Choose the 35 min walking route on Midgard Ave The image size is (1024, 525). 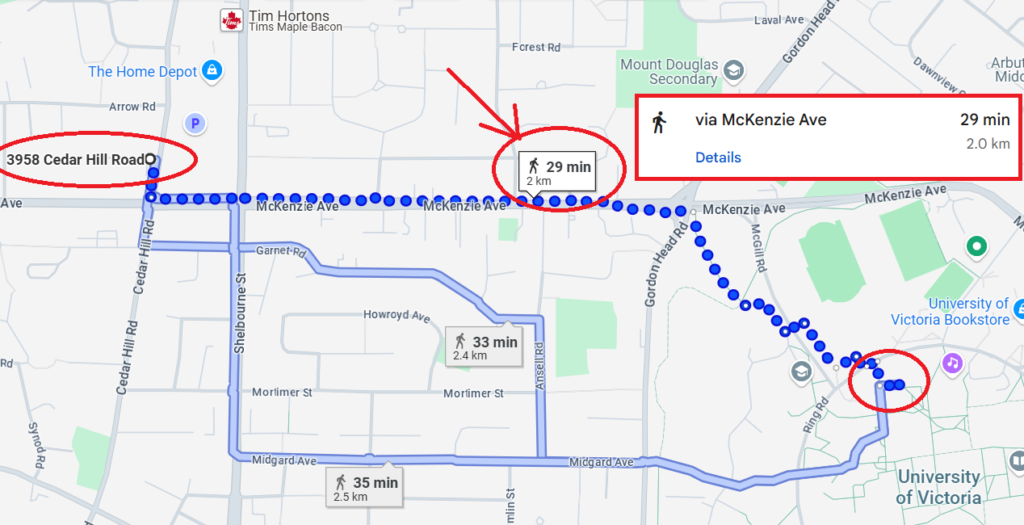[x=366, y=487]
